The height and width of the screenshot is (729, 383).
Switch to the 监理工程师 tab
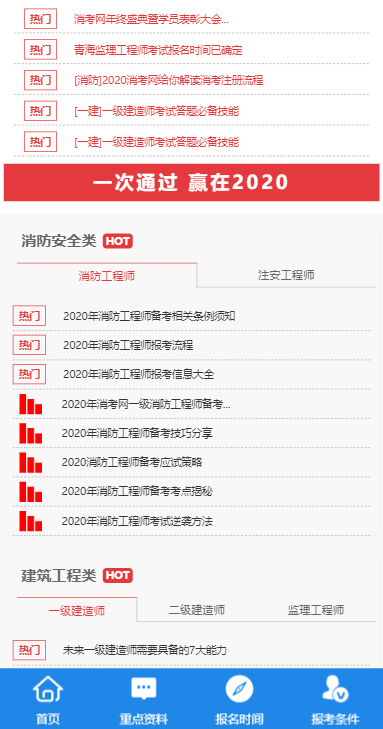click(x=316, y=610)
